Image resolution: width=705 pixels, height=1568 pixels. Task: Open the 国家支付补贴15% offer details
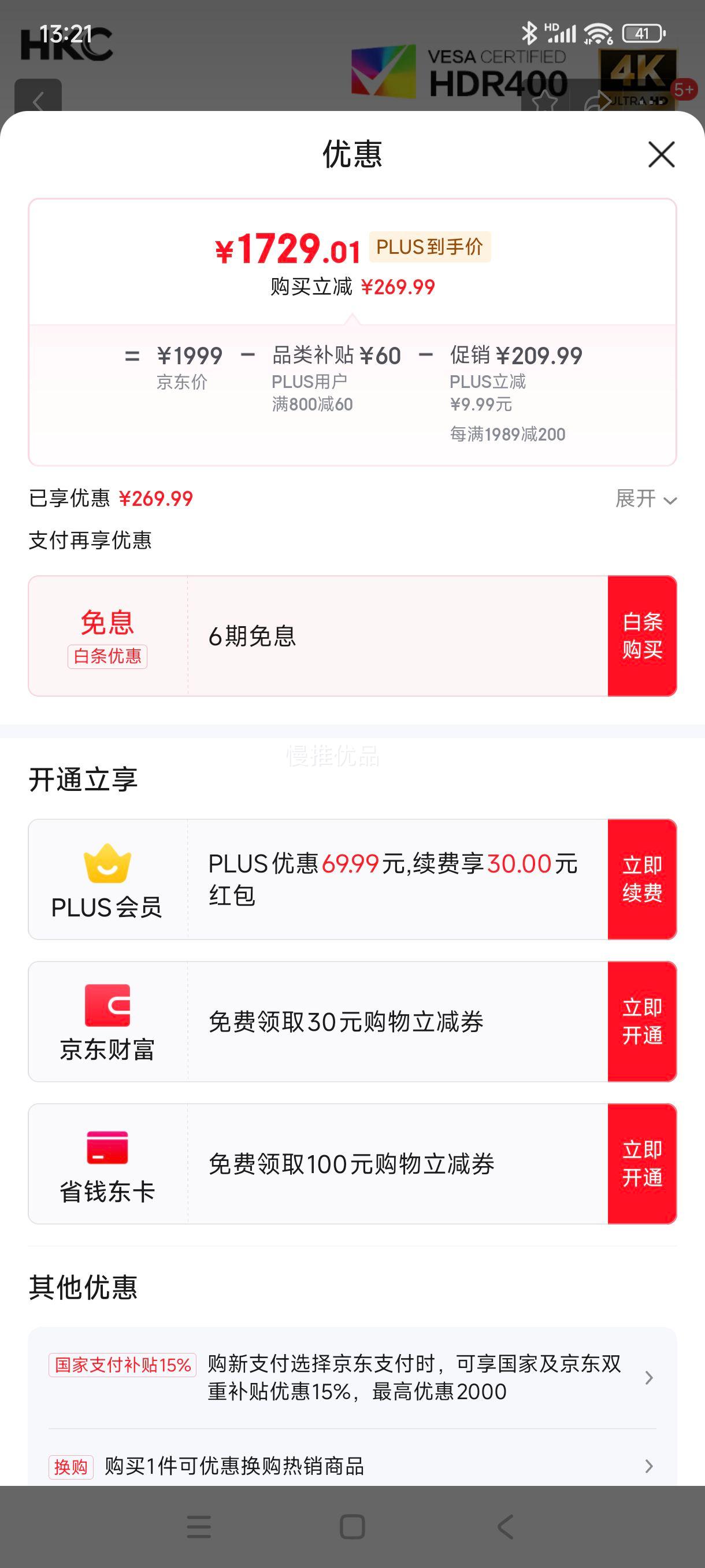tap(352, 1377)
